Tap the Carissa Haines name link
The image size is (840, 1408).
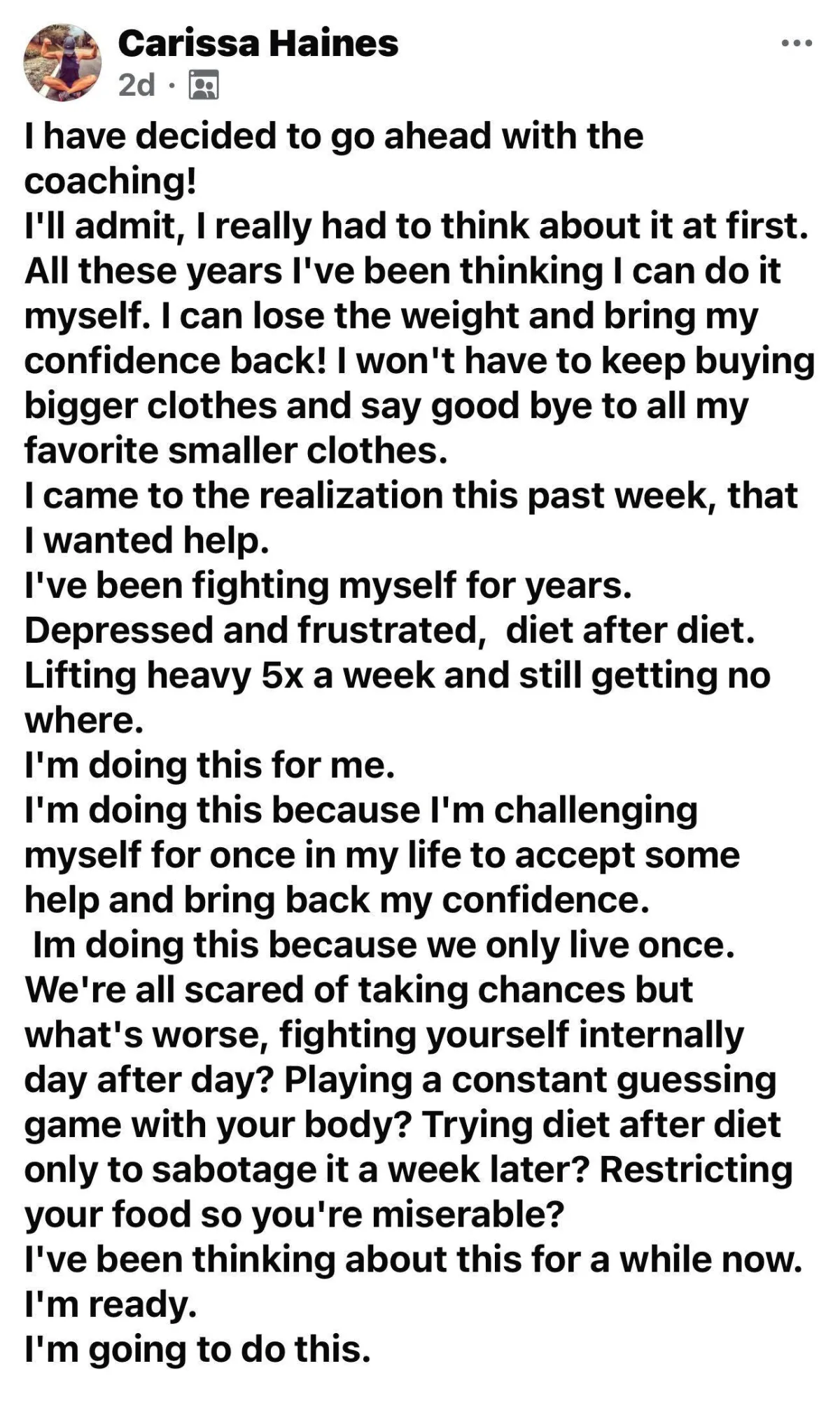click(x=258, y=43)
